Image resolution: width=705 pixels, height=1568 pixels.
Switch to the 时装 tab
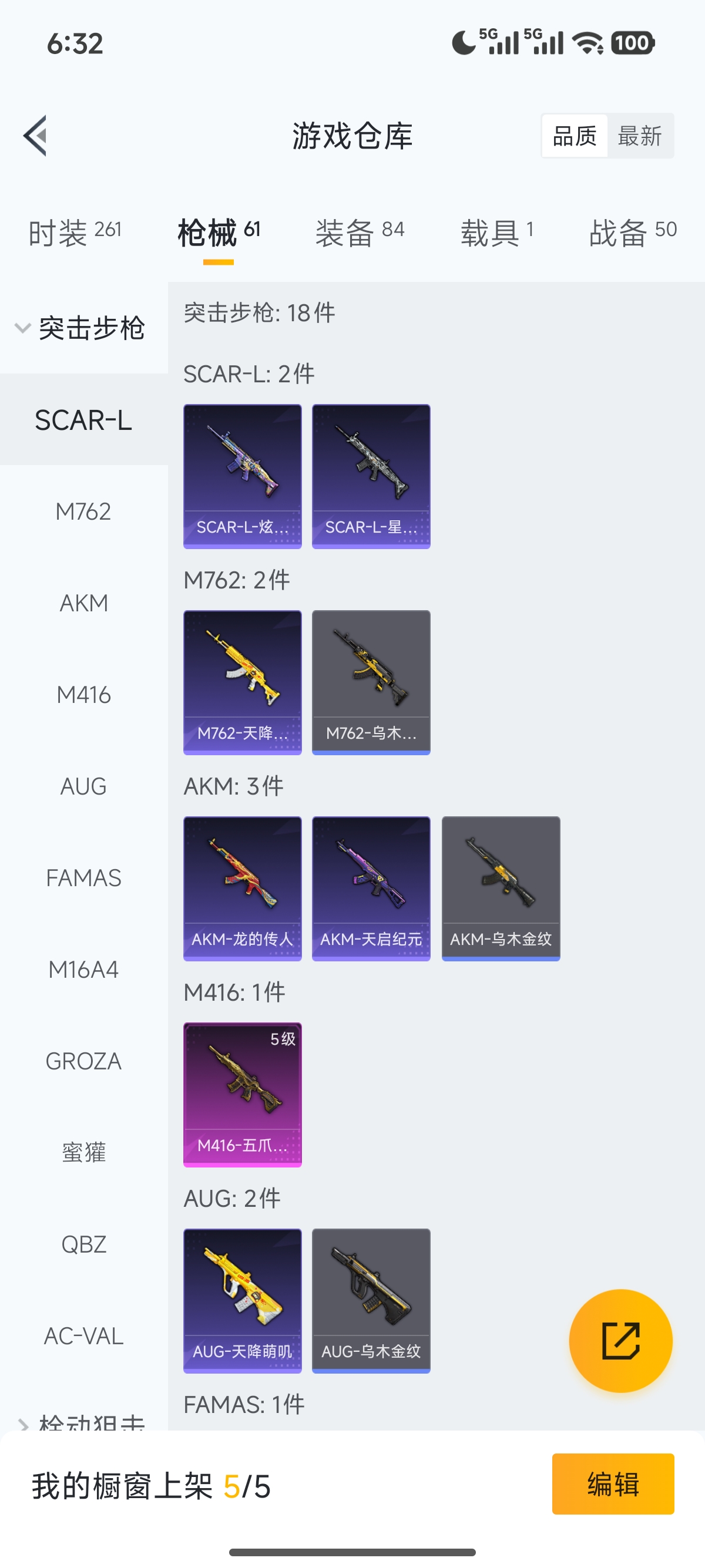75,233
